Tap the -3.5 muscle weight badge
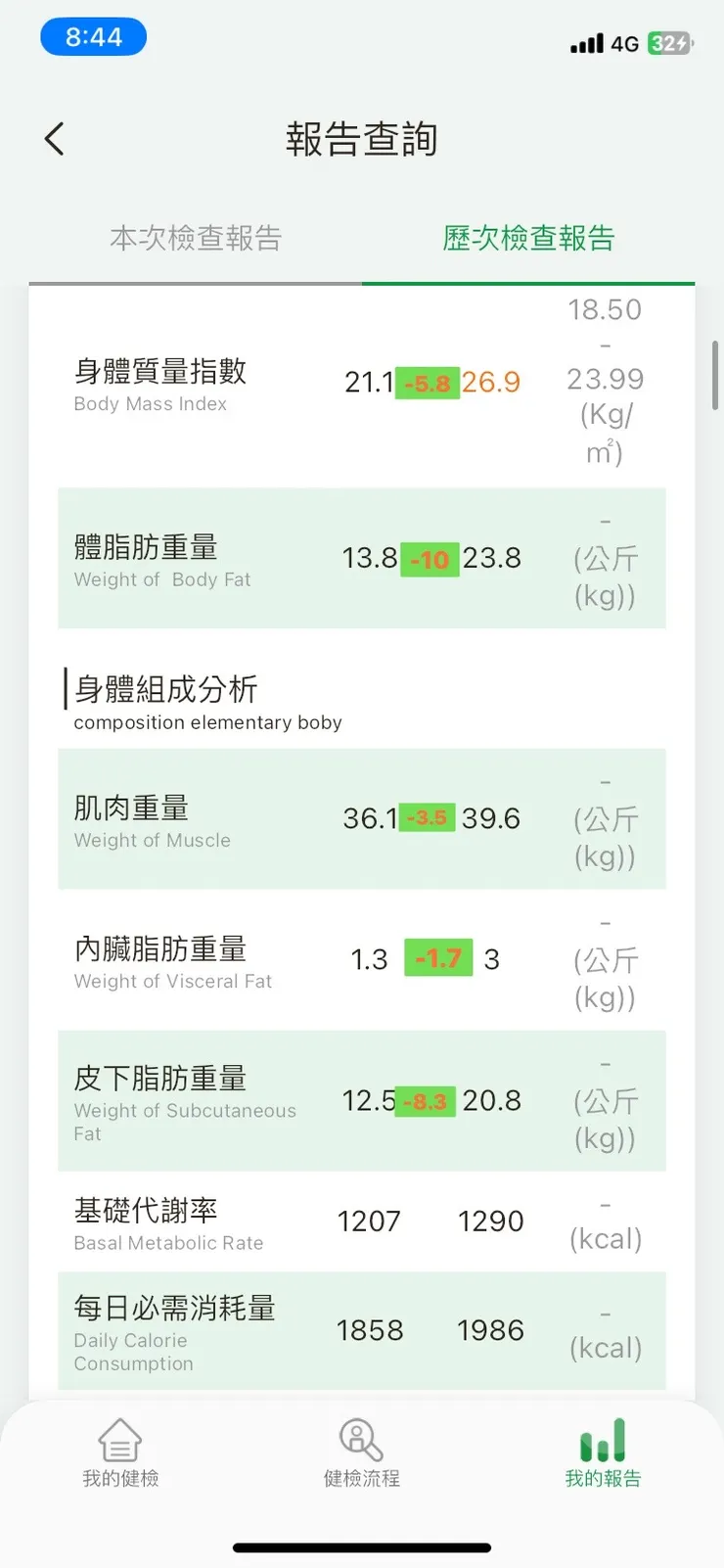Screen dimensions: 724x1568 pos(428,819)
